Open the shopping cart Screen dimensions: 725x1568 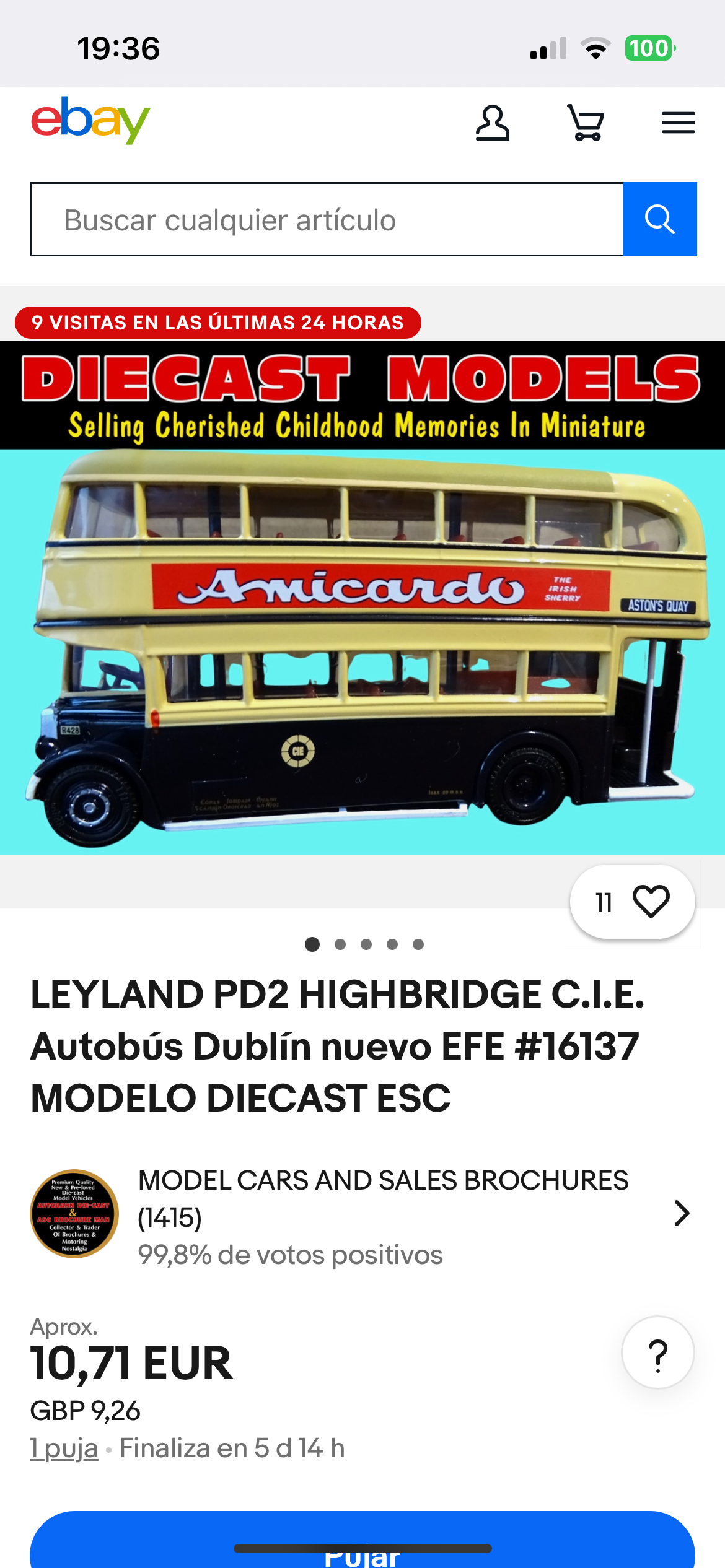586,123
